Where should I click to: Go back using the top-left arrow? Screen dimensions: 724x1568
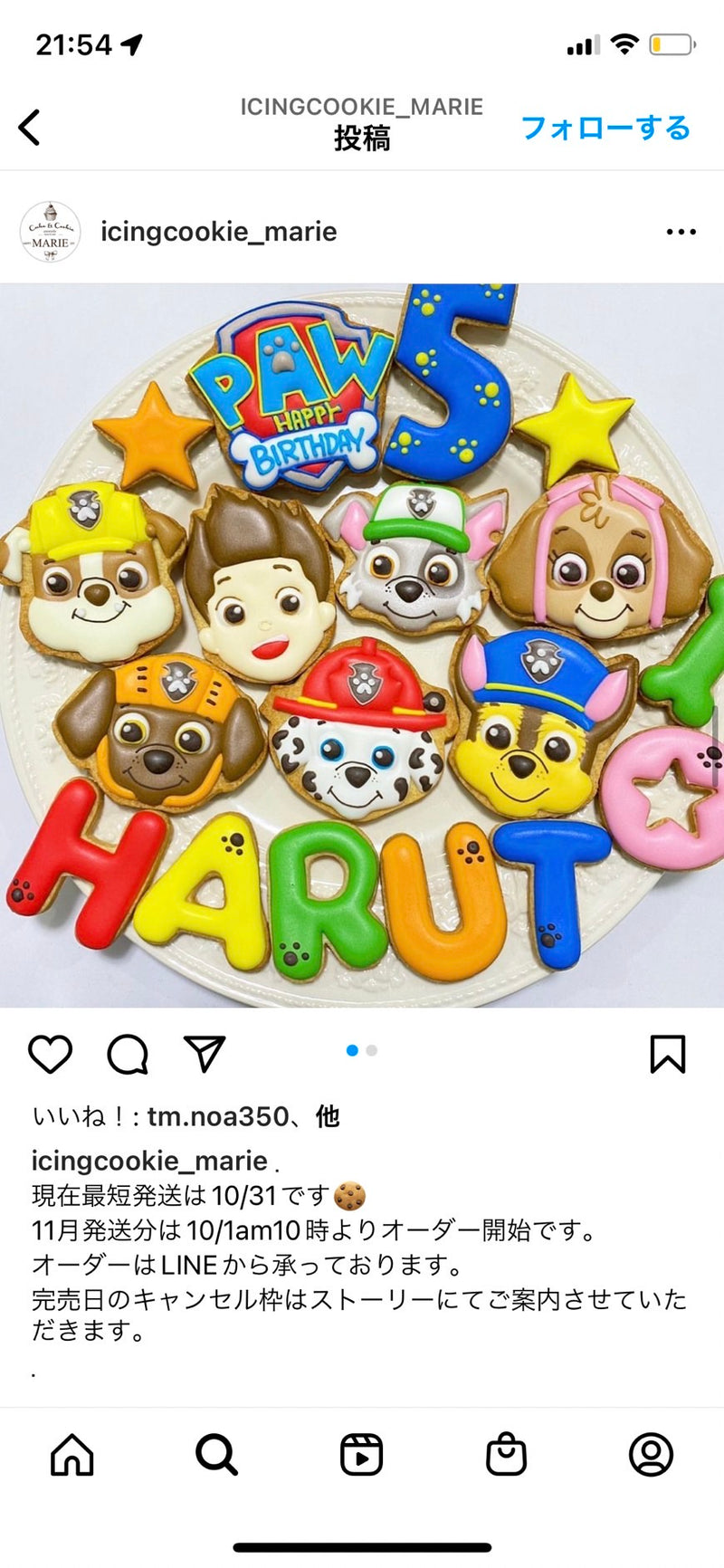(x=30, y=128)
